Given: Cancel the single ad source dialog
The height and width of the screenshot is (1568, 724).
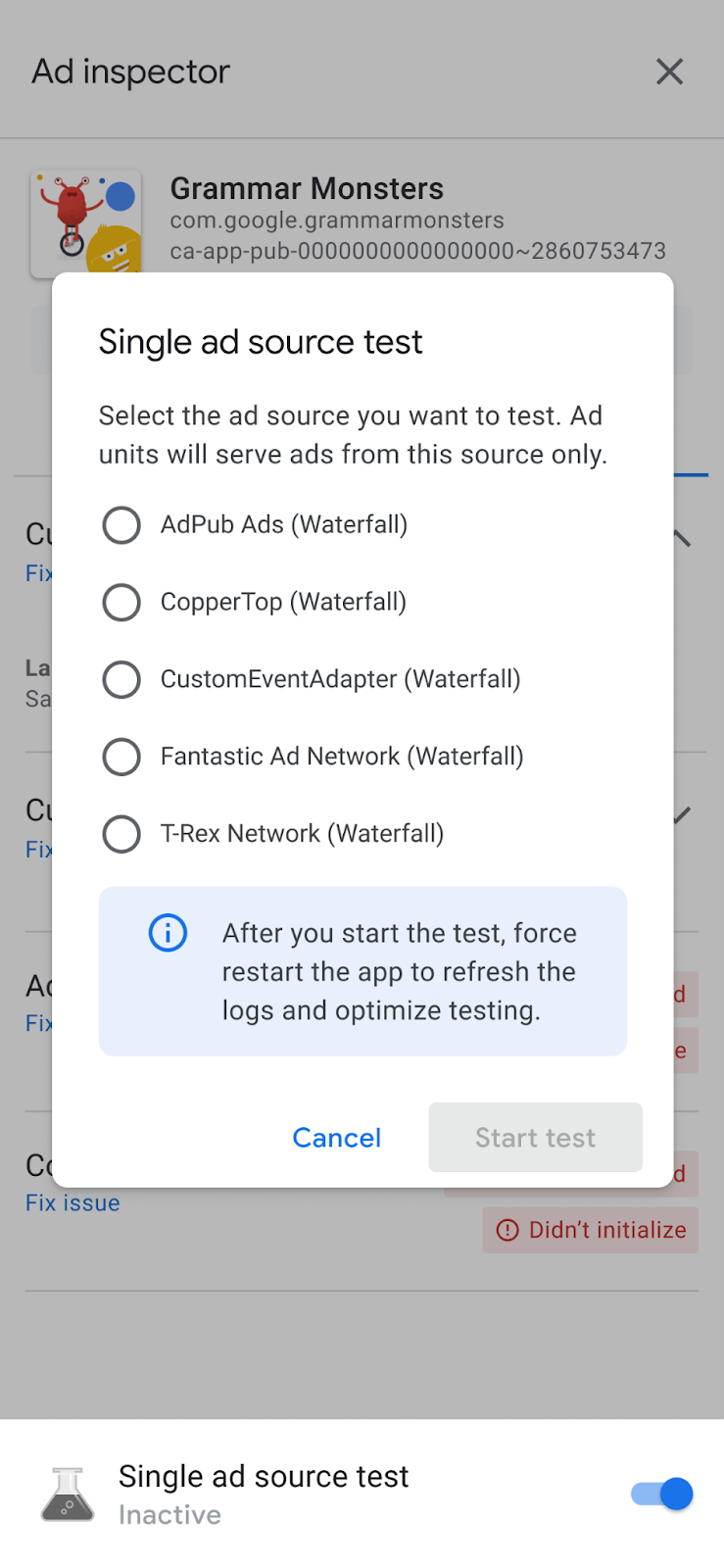Looking at the screenshot, I should (336, 1138).
